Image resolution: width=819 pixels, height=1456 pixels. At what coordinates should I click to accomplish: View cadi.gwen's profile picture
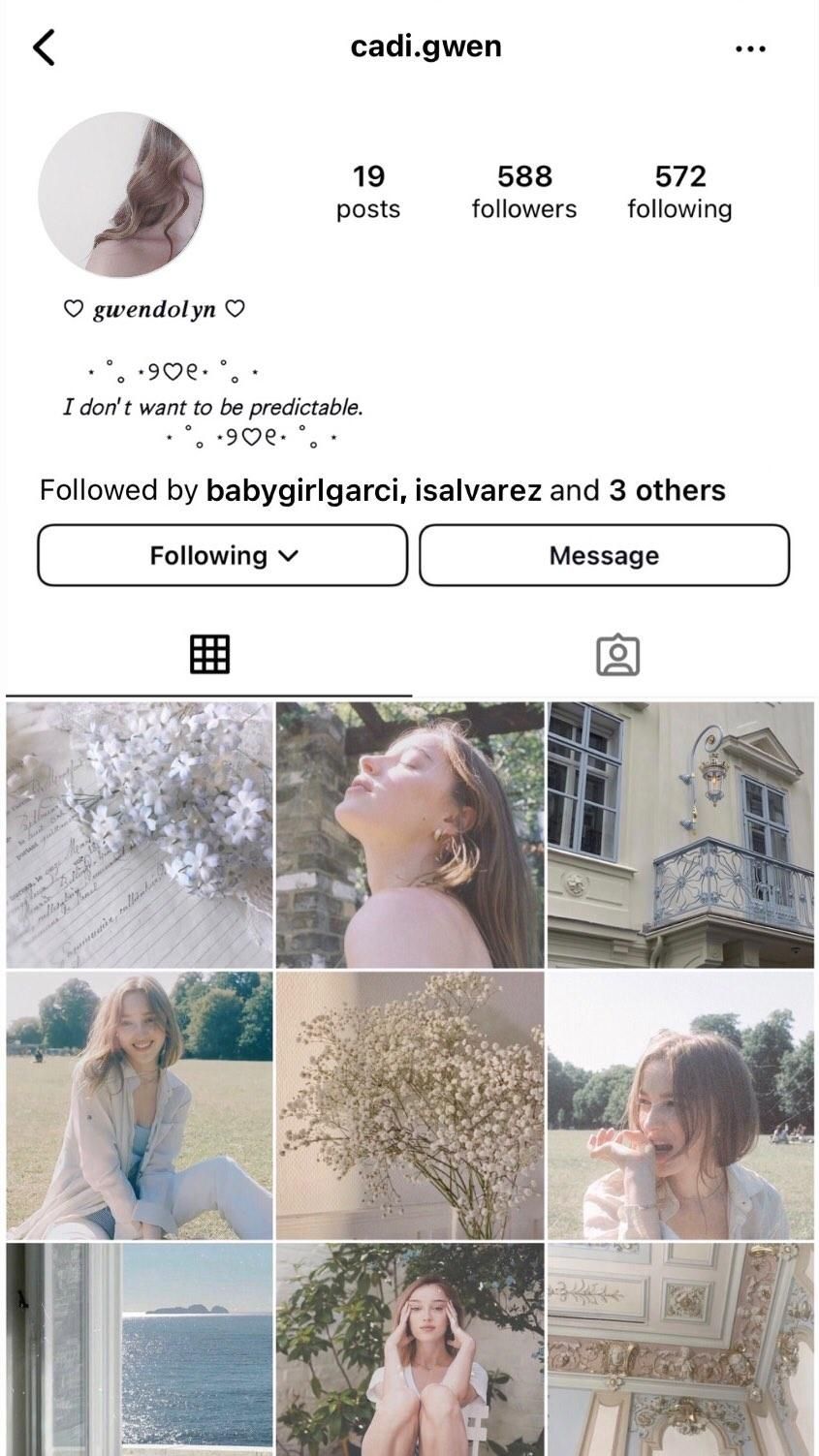pyautogui.click(x=121, y=195)
